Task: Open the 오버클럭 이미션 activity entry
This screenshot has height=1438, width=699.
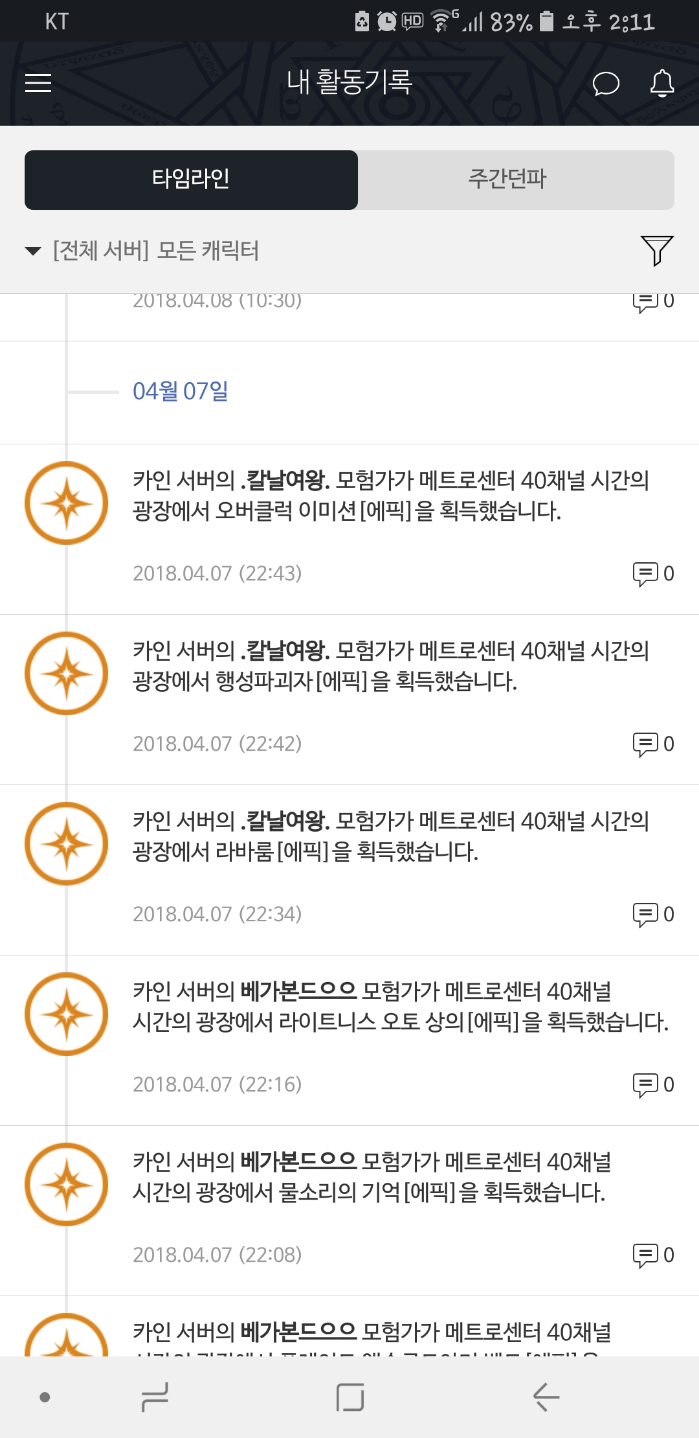Action: click(x=390, y=497)
